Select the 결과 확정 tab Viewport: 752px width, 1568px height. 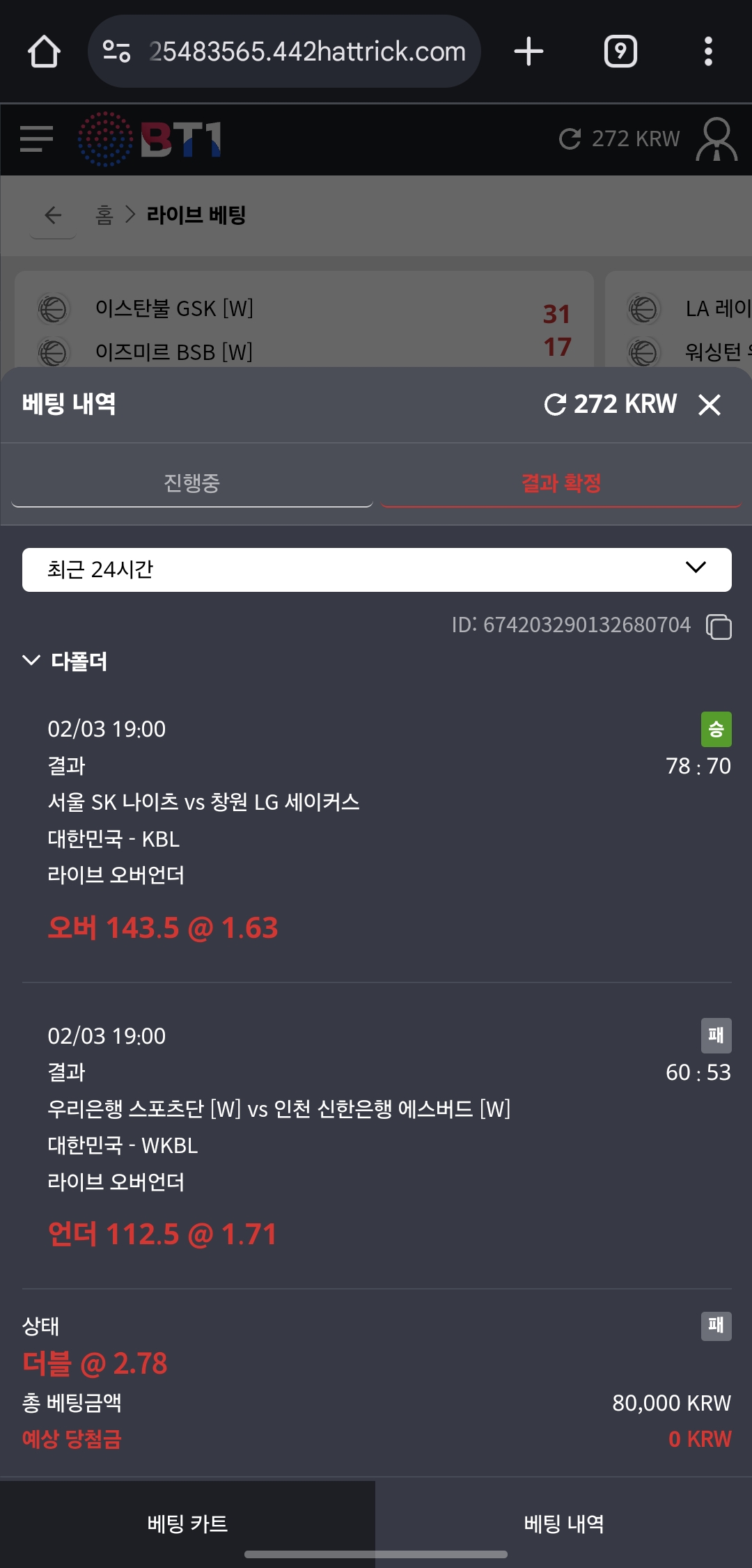pyautogui.click(x=561, y=483)
